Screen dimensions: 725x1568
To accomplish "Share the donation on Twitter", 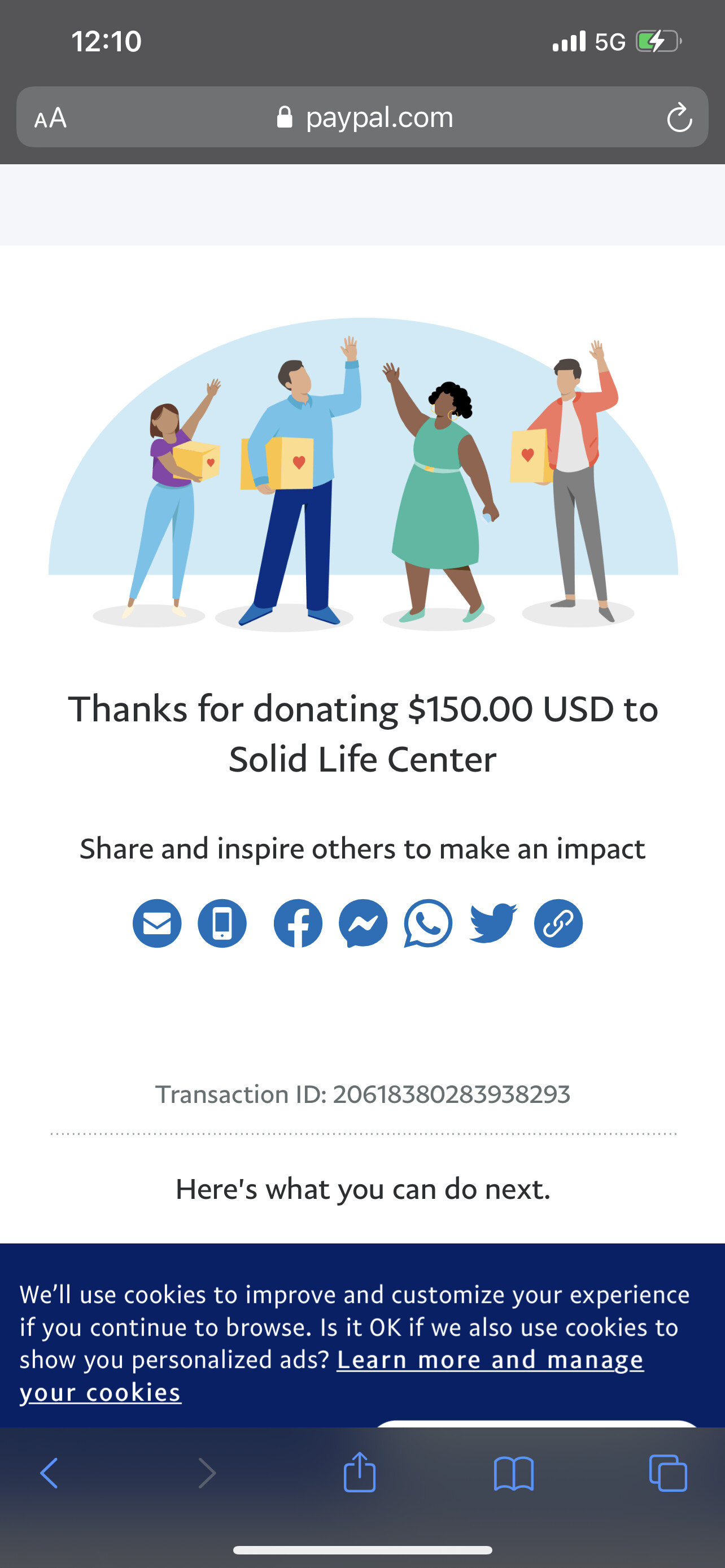I will click(x=493, y=923).
